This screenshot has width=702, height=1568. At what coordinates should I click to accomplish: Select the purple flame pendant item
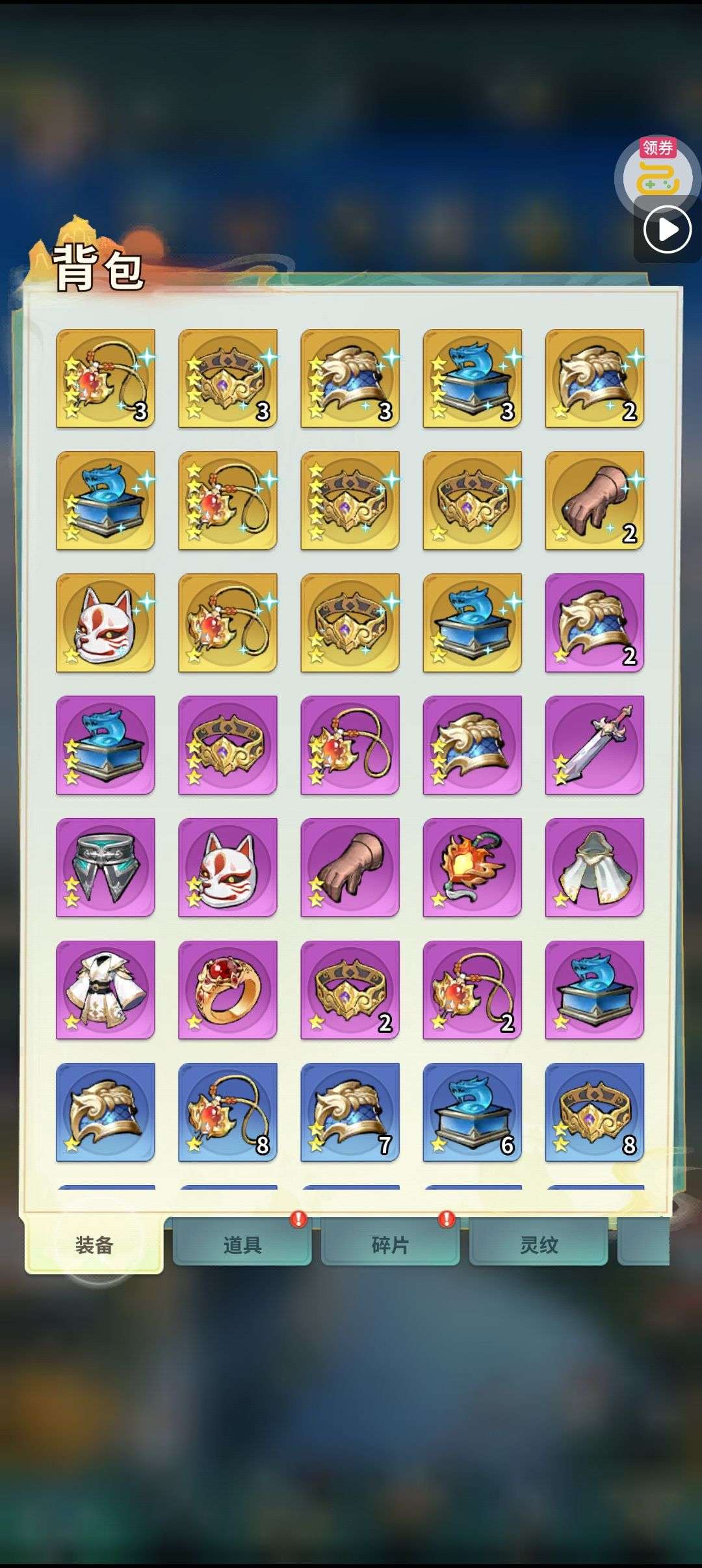(x=472, y=867)
